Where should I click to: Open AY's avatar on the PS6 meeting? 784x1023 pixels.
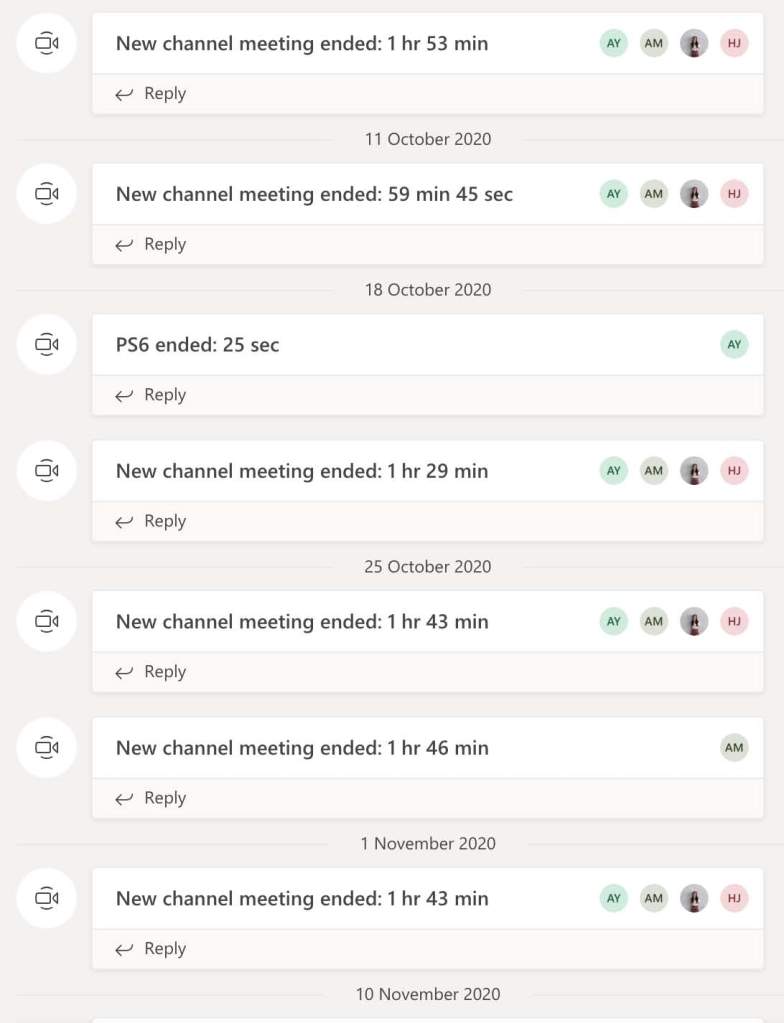[734, 344]
